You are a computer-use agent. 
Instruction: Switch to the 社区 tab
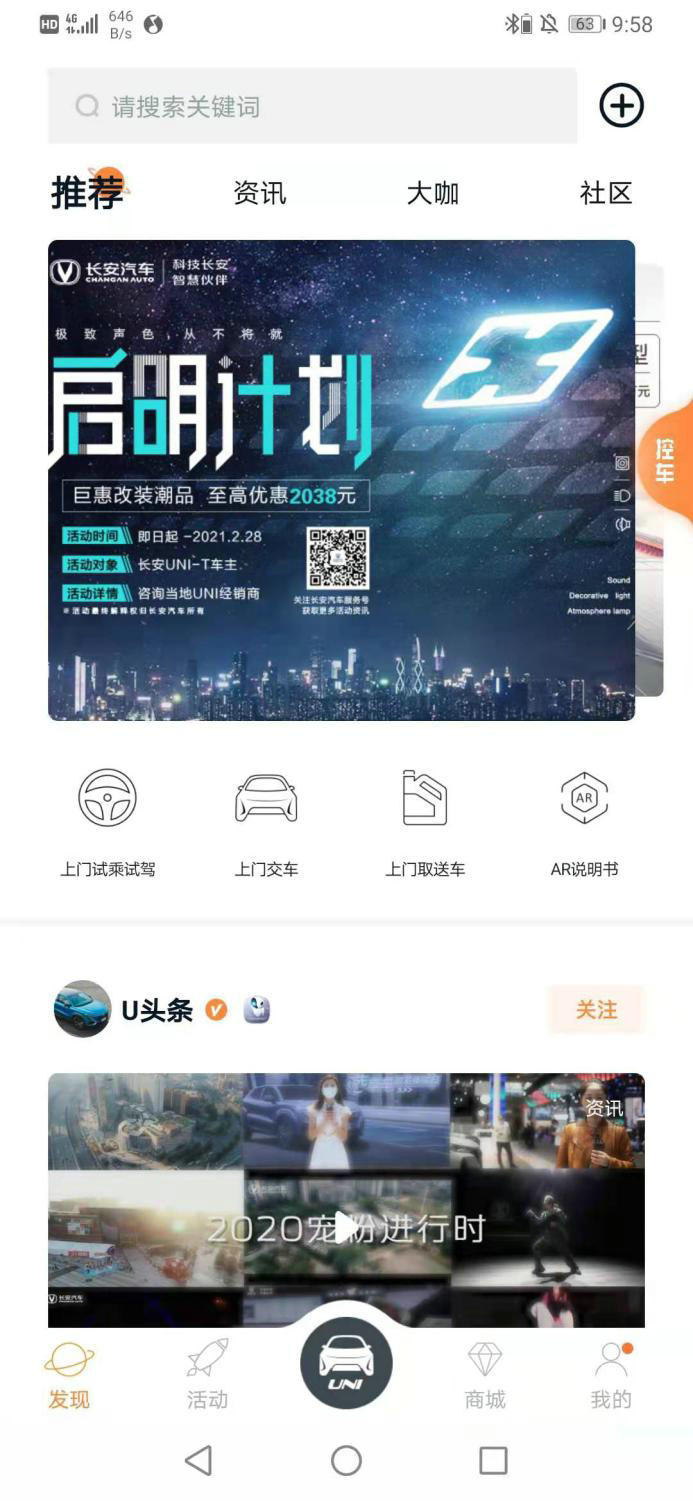coord(606,193)
